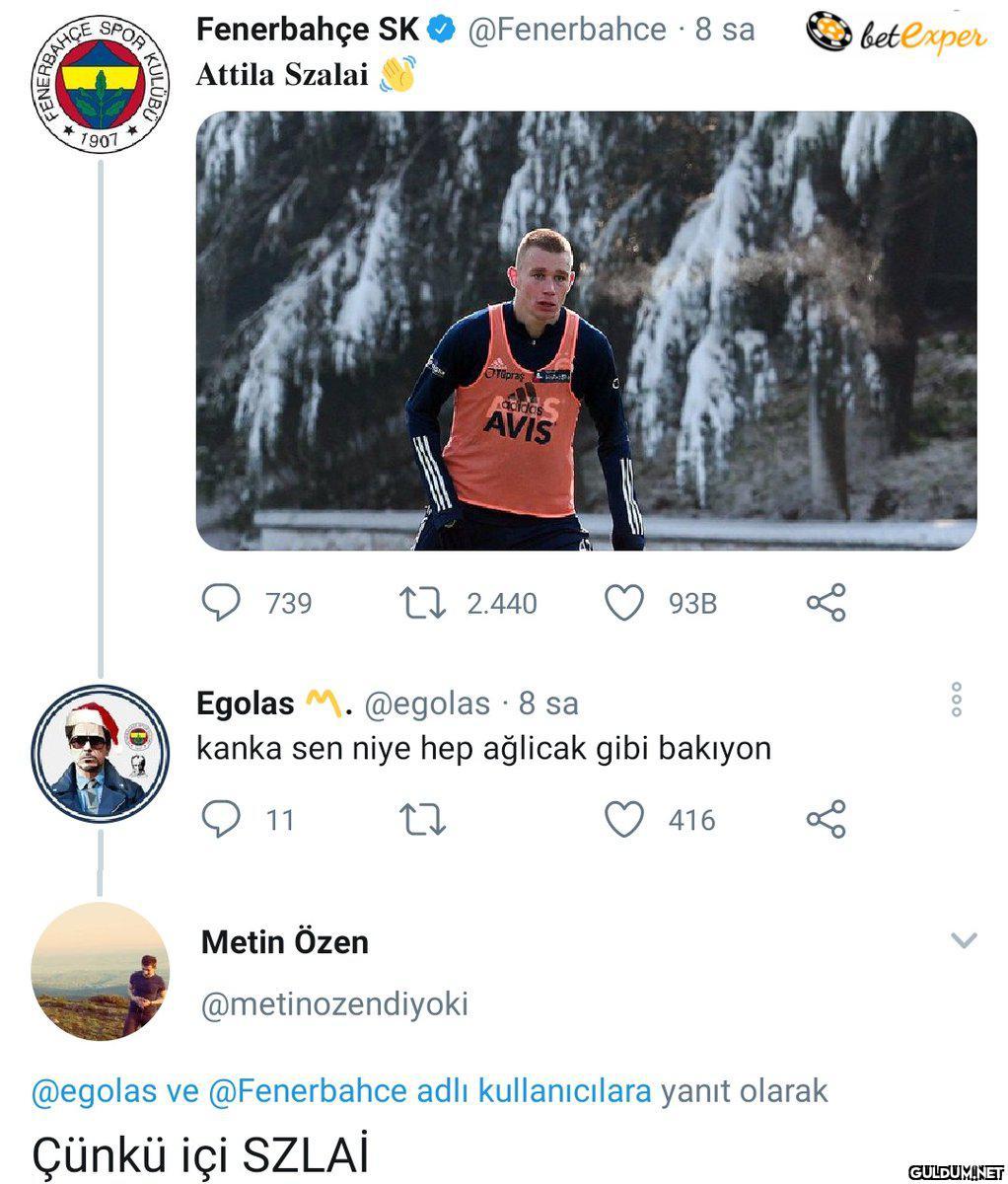This screenshot has width=1008, height=1184.
Task: Open the @egolas mention link
Action: [94, 1091]
